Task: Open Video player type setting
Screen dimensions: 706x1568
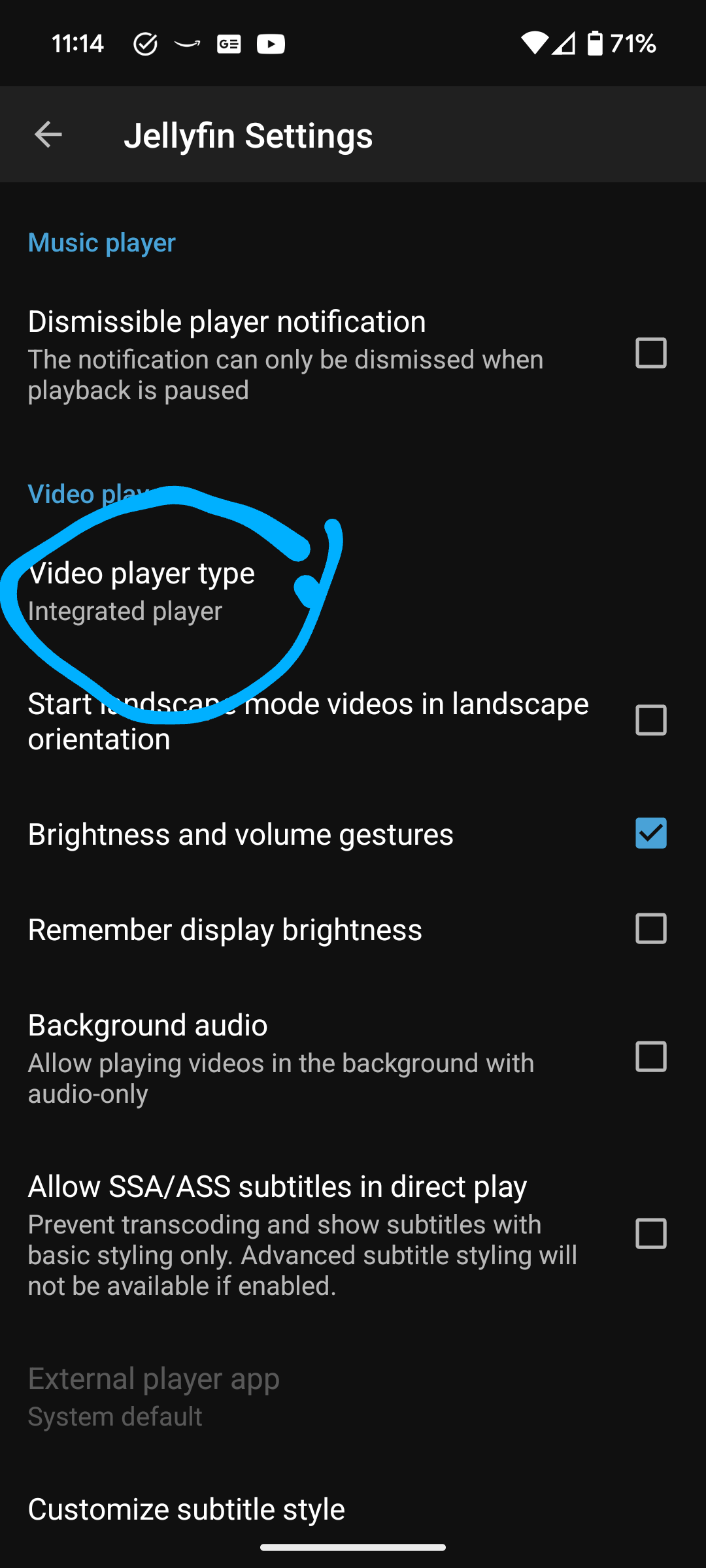Action: pyautogui.click(x=141, y=591)
